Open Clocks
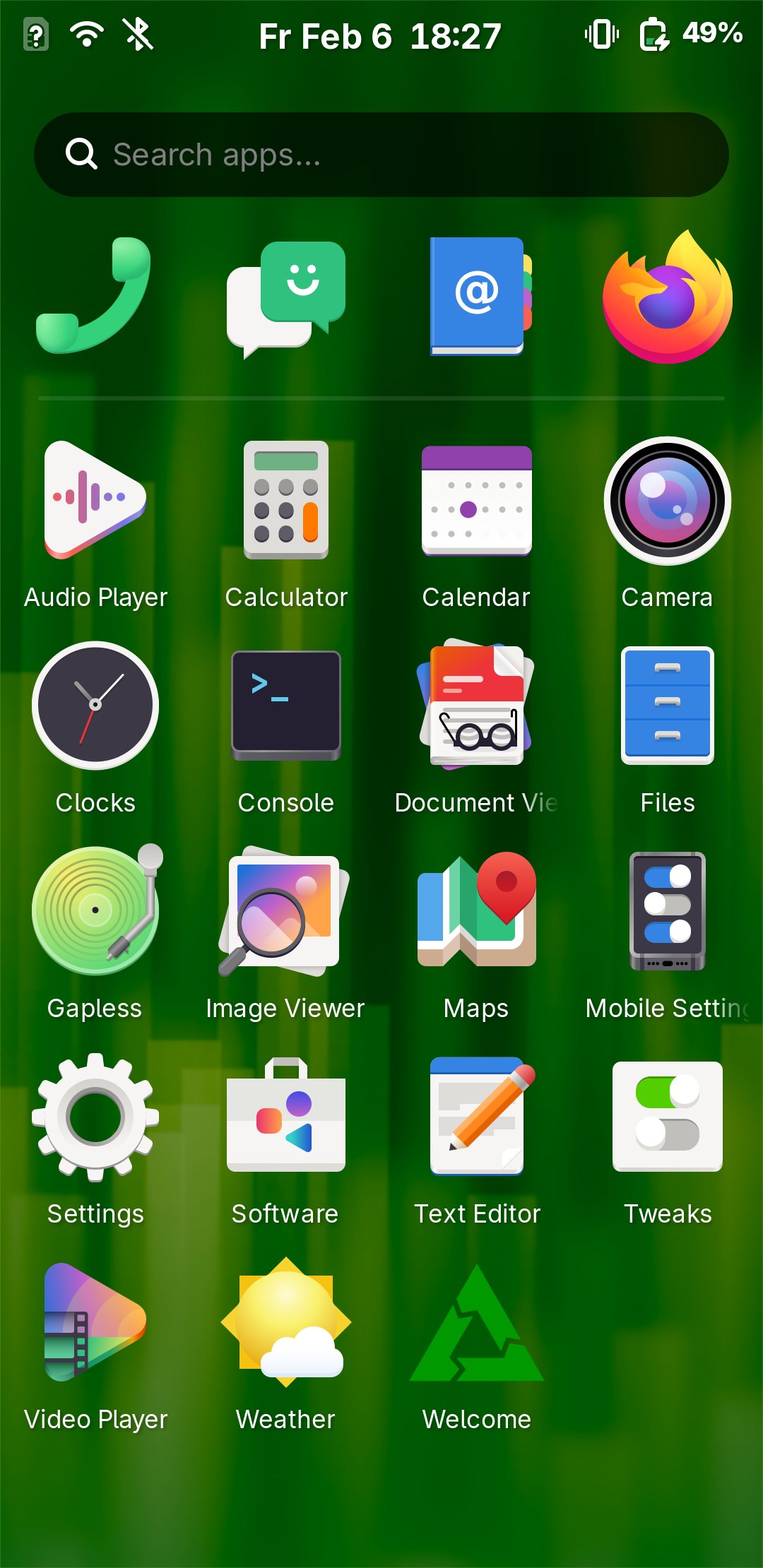 click(x=95, y=706)
